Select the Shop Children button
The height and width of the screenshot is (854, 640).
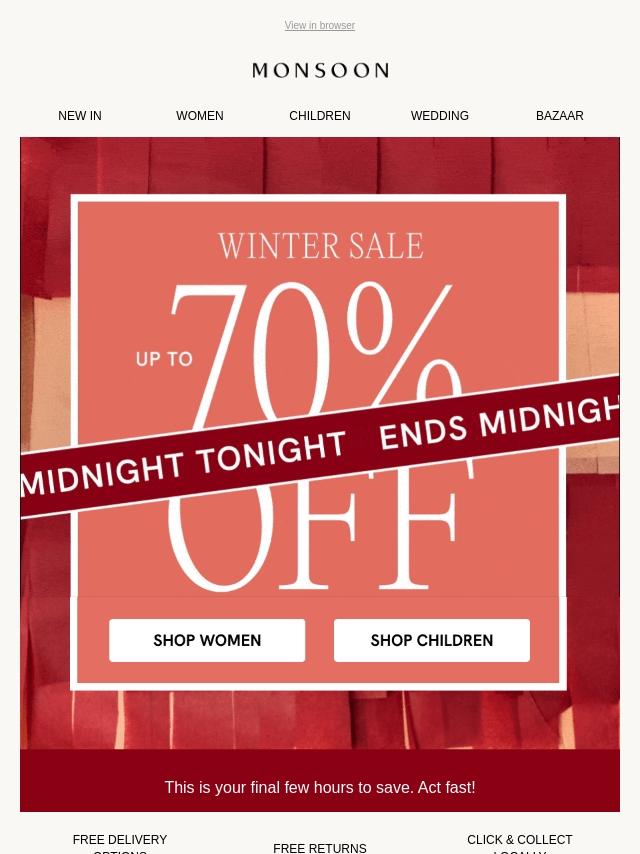click(432, 640)
